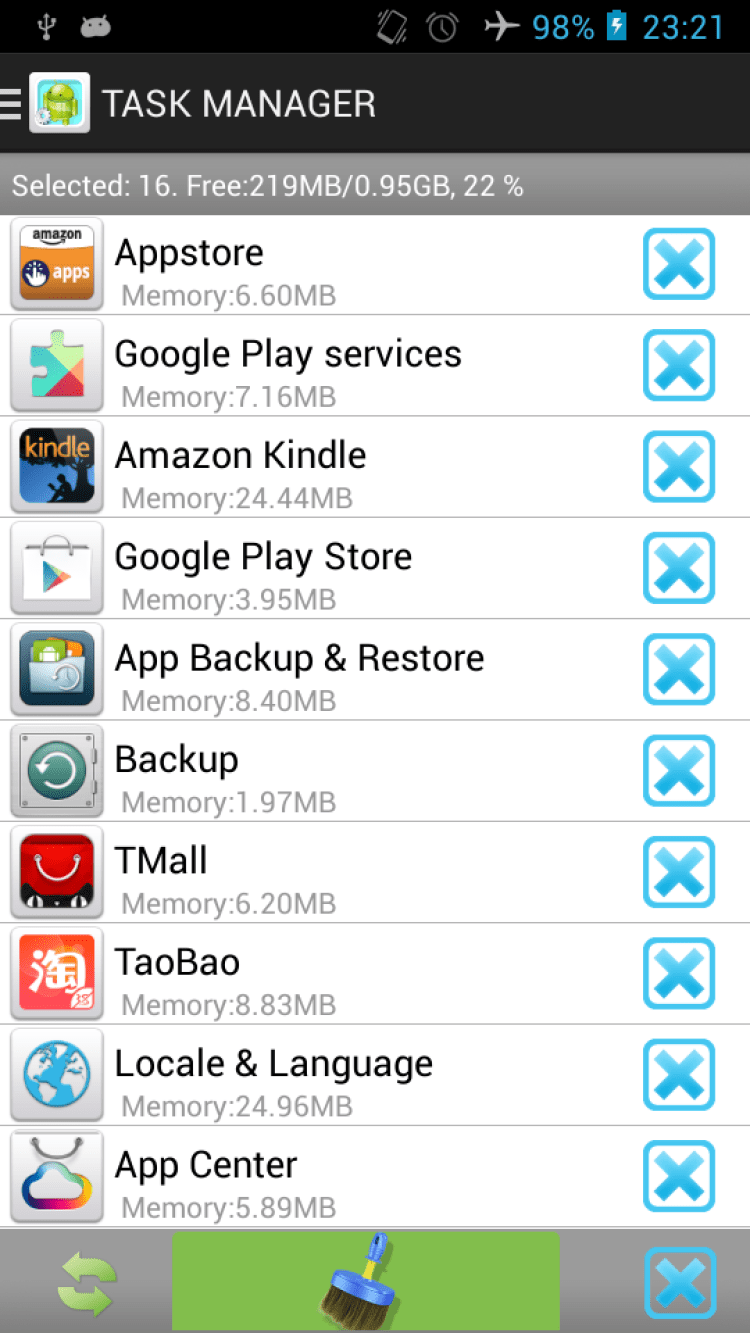Toggle the select-all checkbox in bottom bar
The image size is (750, 1333).
click(x=679, y=1283)
